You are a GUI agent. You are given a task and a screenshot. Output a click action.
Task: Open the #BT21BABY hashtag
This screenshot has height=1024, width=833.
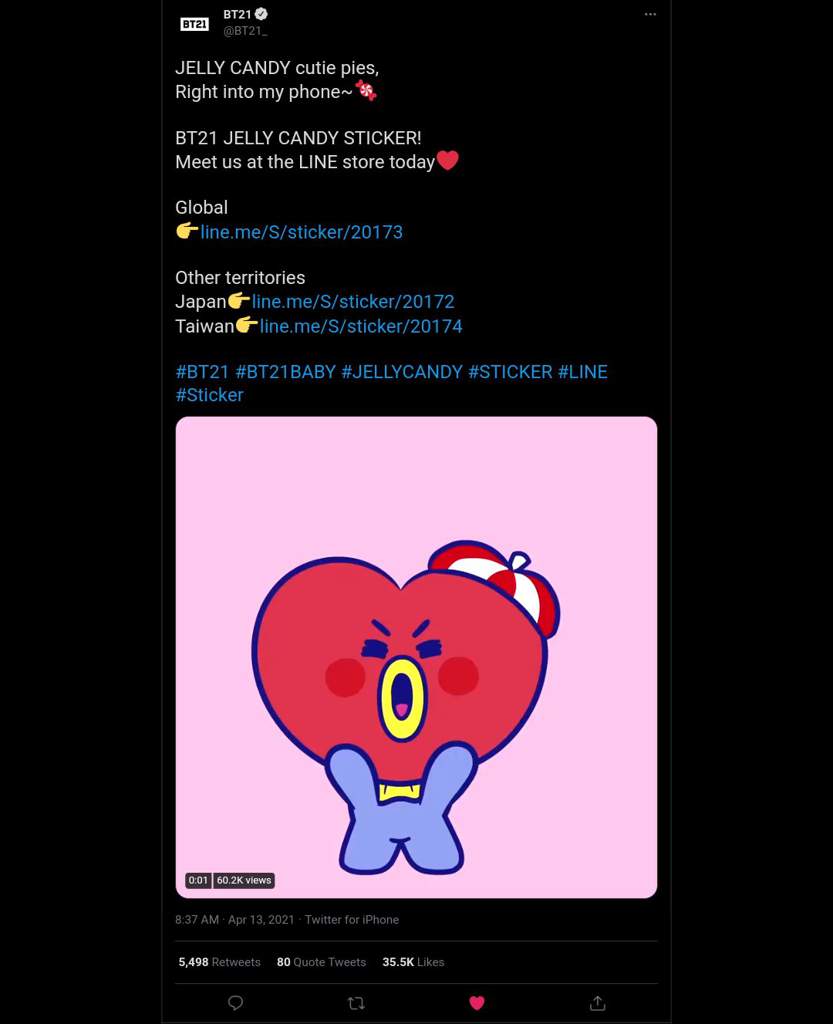(285, 372)
